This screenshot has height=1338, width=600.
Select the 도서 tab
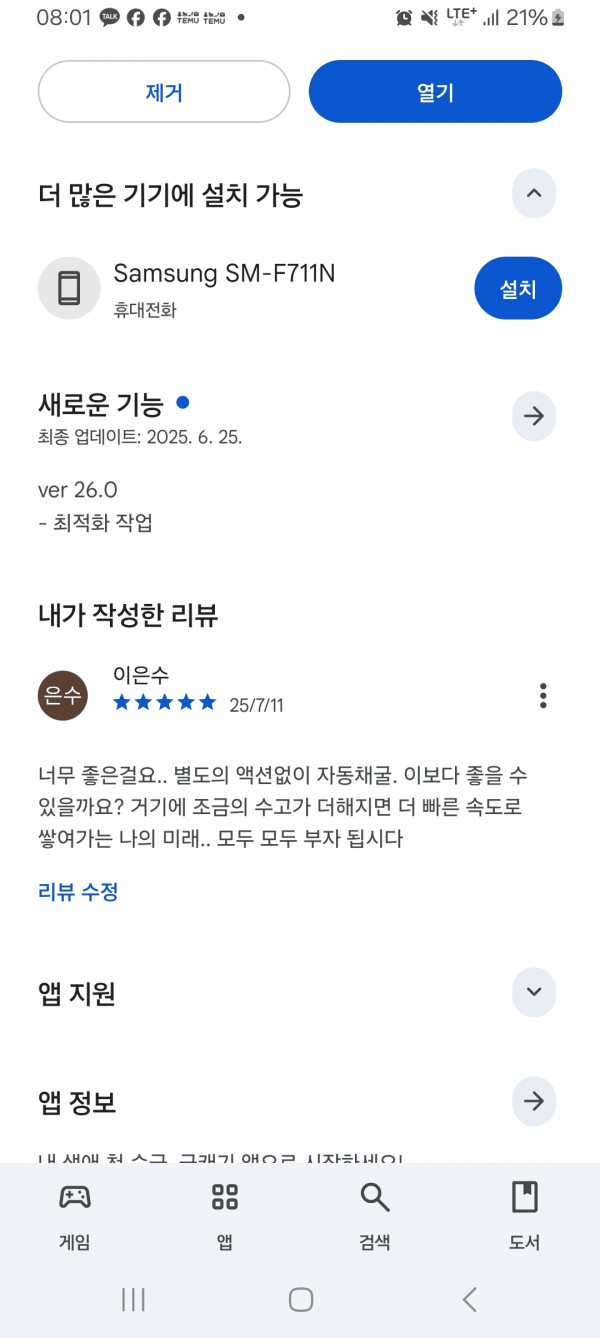click(x=525, y=1216)
